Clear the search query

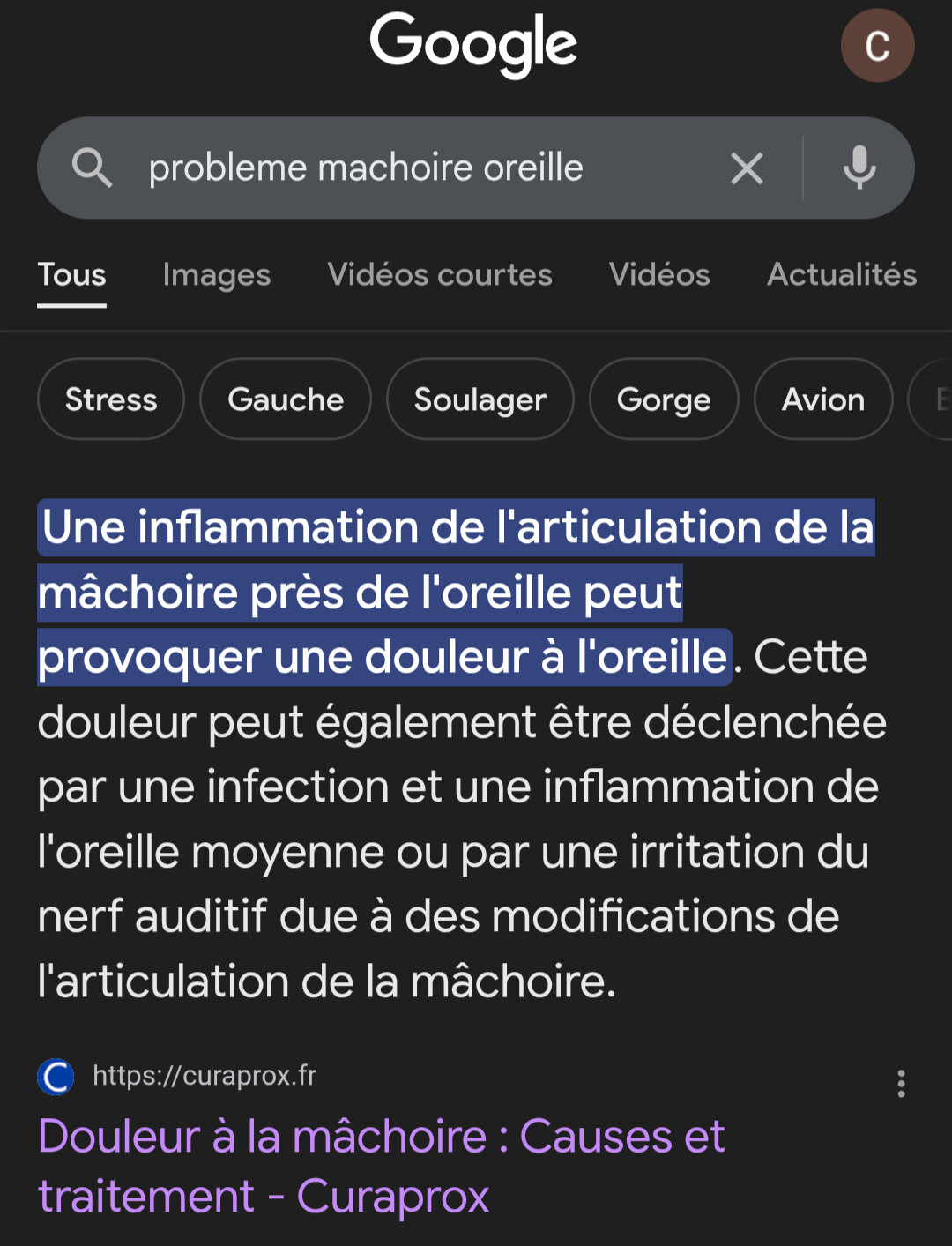[x=747, y=168]
